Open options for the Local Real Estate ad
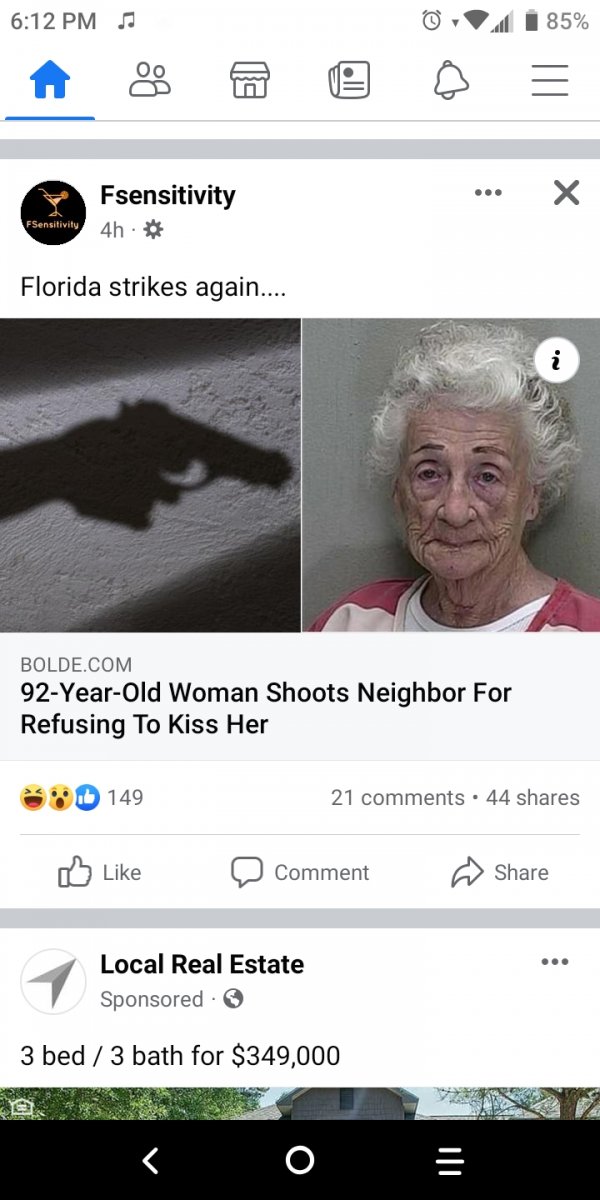This screenshot has height=1200, width=600. (554, 962)
